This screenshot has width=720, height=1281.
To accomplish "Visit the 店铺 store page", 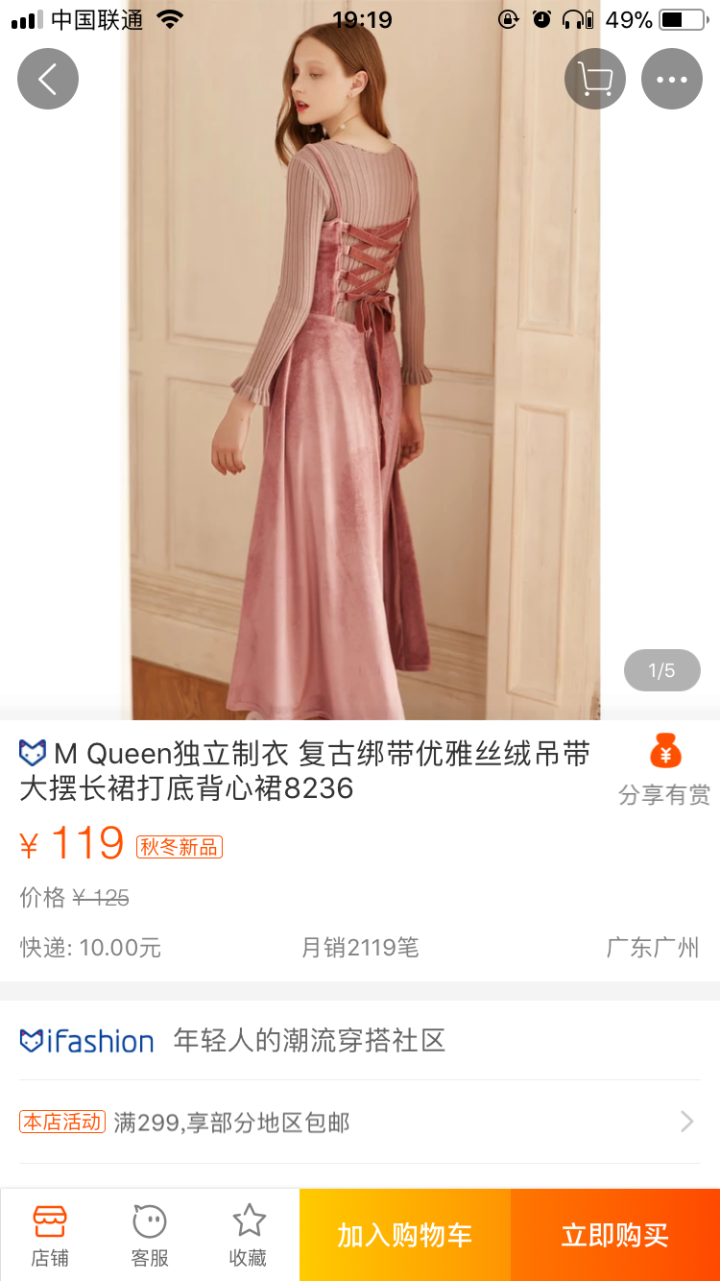I will [50, 1235].
